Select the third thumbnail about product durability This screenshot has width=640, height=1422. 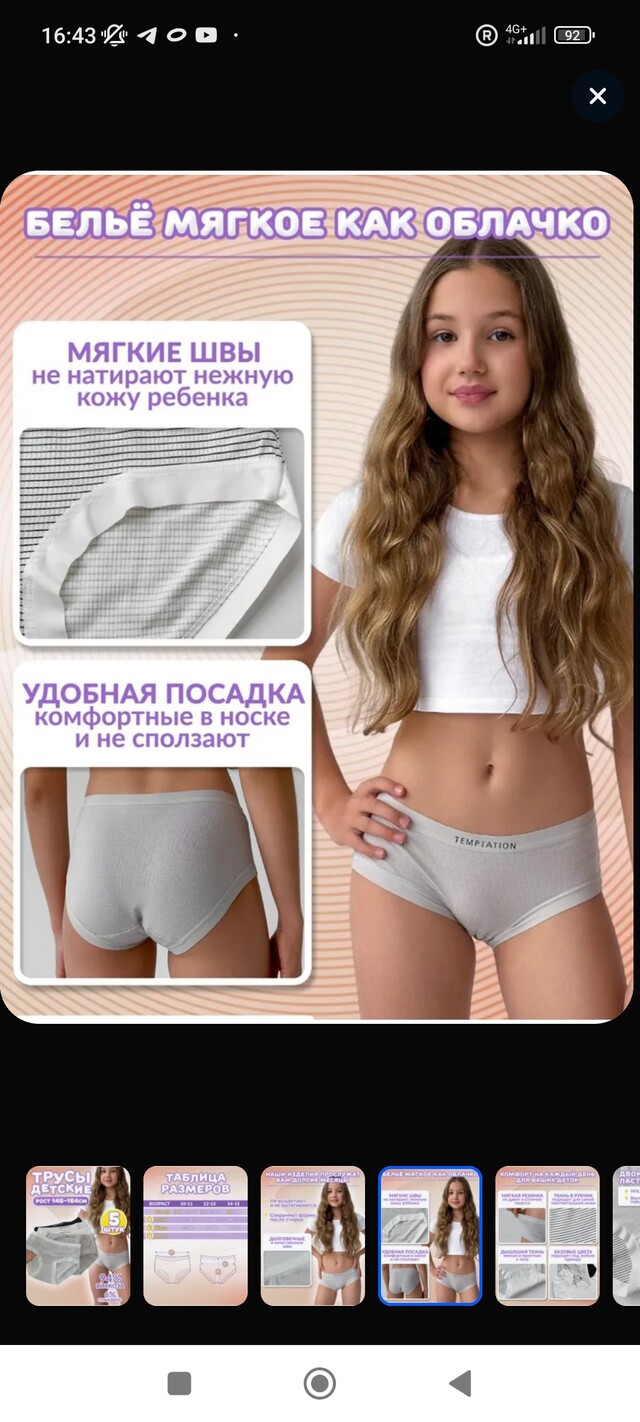click(x=313, y=1236)
